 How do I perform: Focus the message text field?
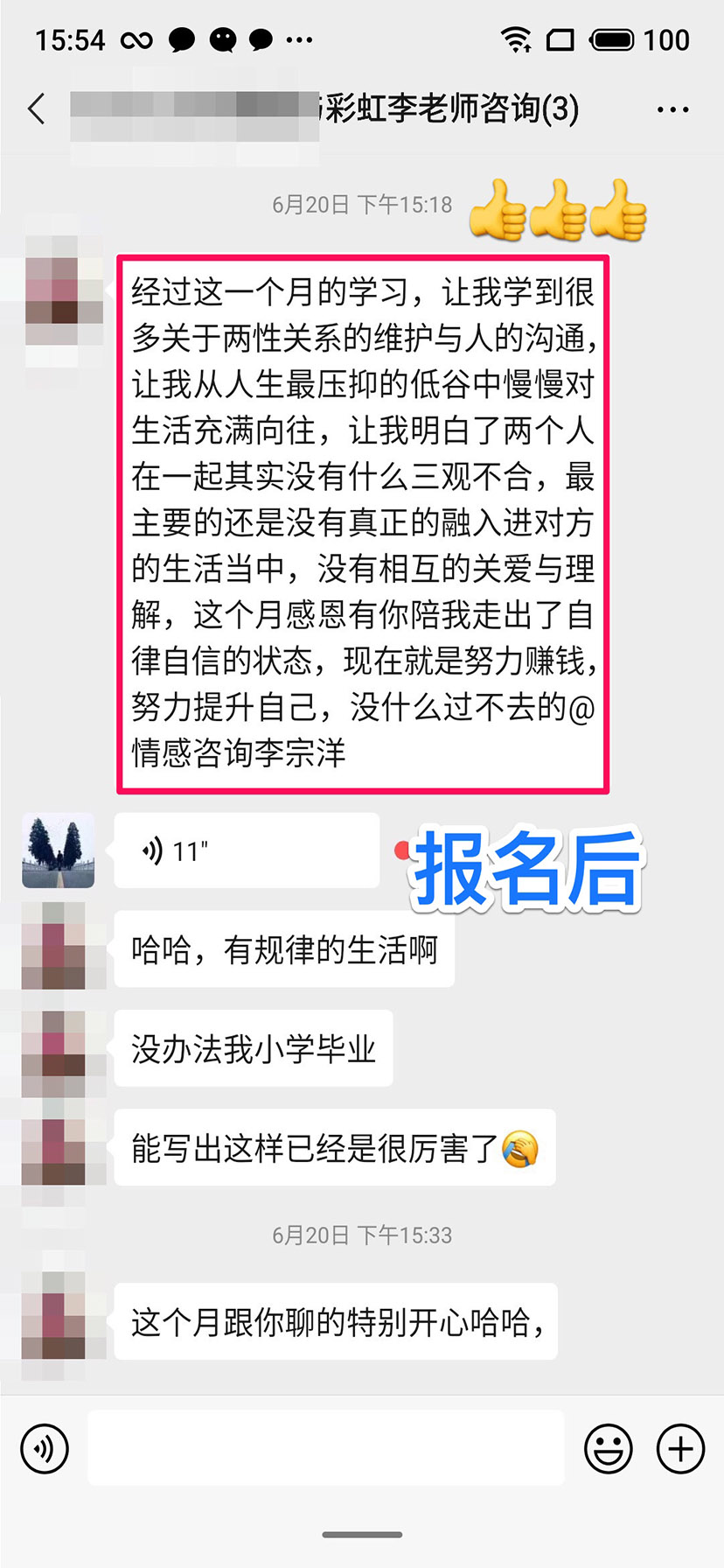325,1447
